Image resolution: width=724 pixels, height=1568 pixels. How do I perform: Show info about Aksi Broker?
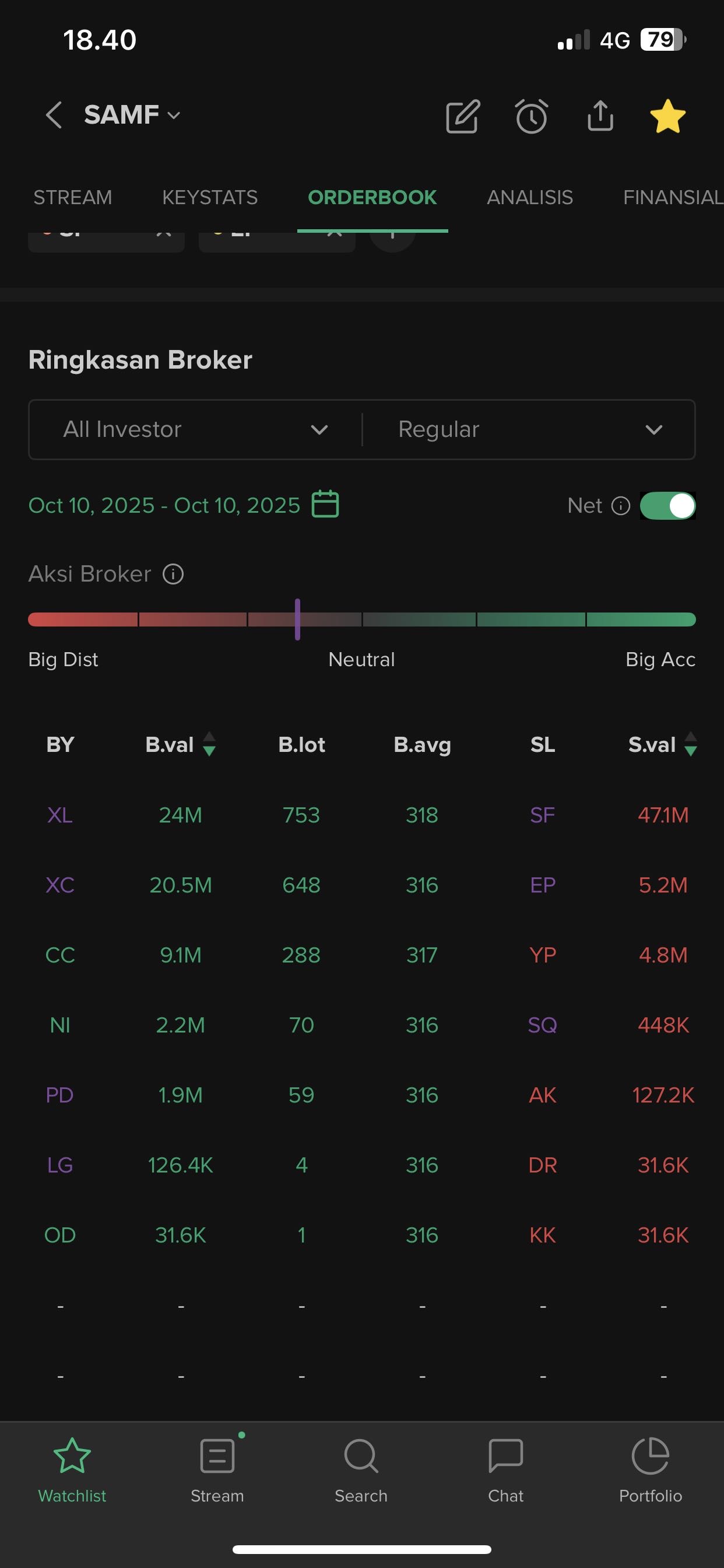pos(173,574)
